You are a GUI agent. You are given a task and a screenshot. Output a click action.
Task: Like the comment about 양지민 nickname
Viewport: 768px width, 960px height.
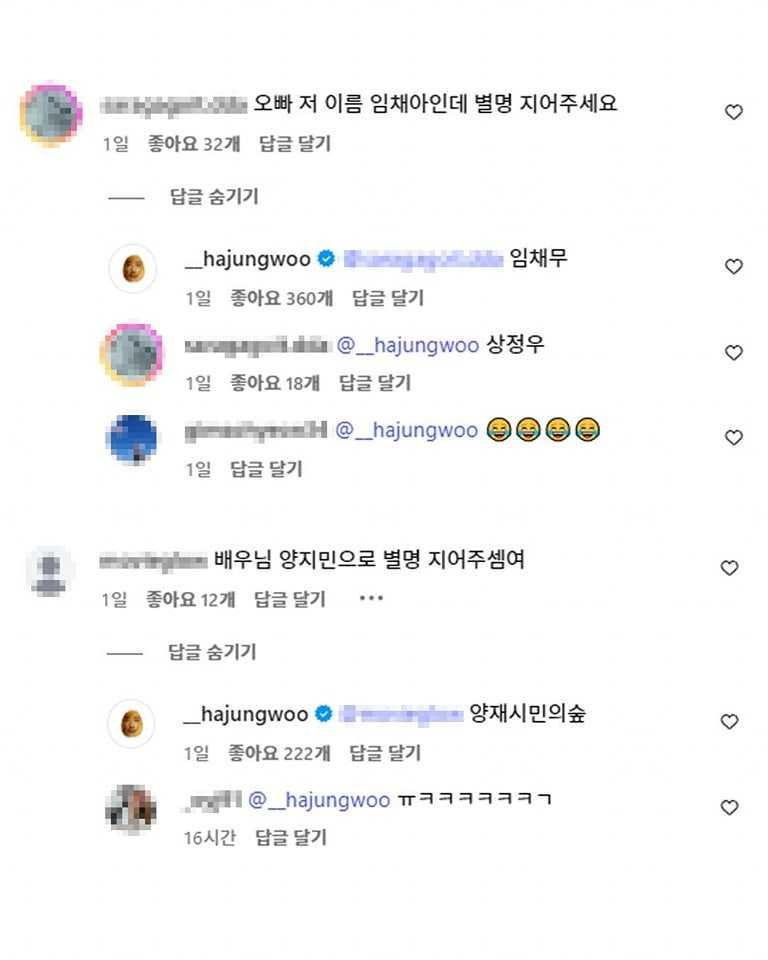[730, 567]
